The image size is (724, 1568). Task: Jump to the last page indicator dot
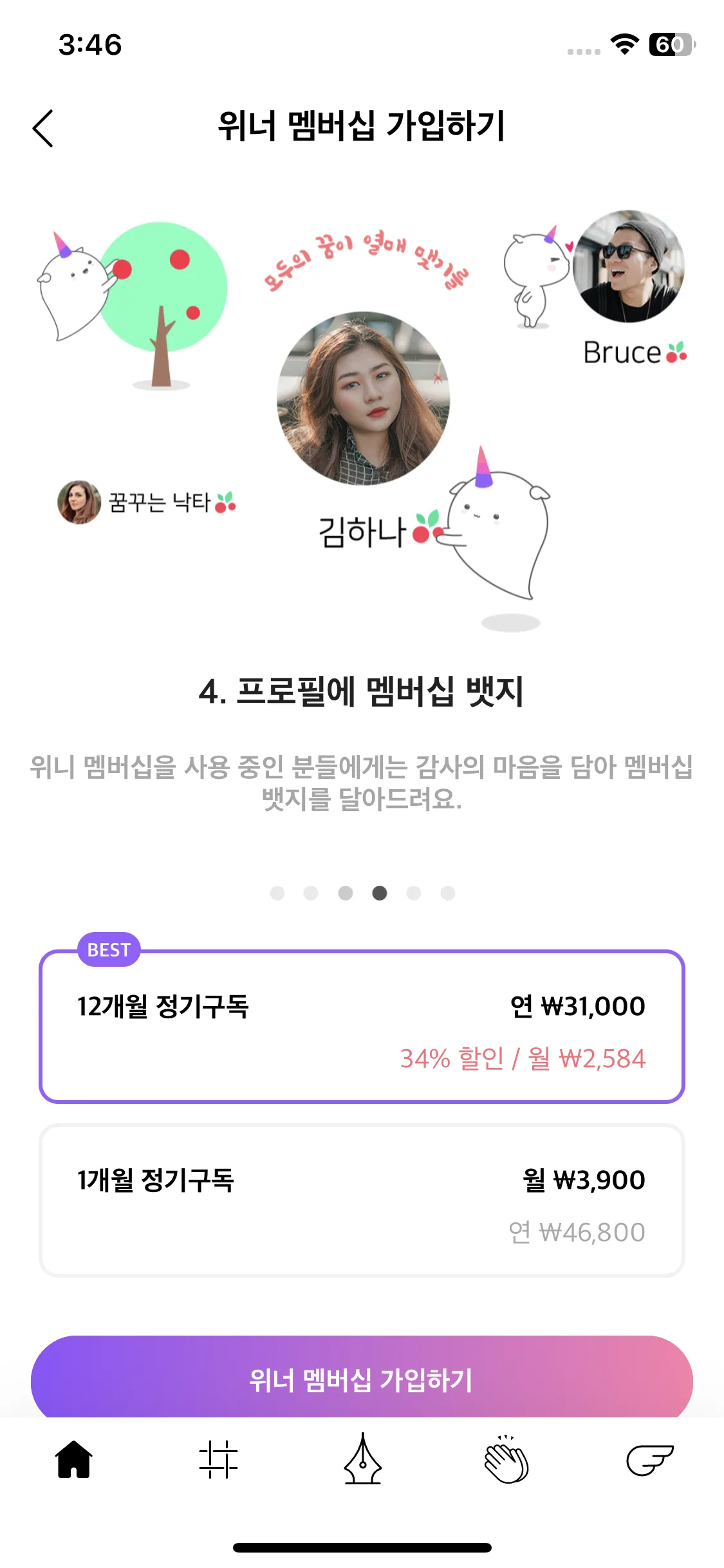(x=448, y=893)
